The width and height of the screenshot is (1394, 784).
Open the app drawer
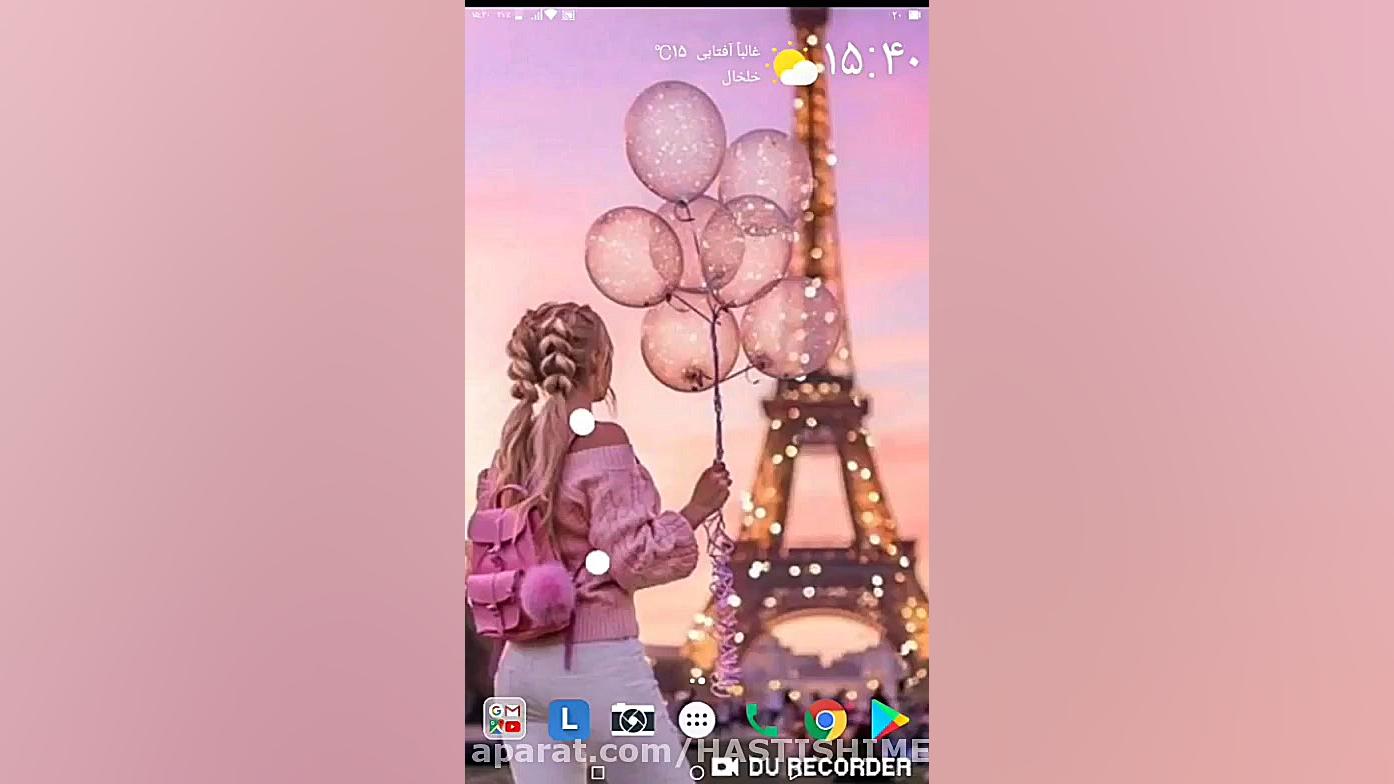coord(697,720)
